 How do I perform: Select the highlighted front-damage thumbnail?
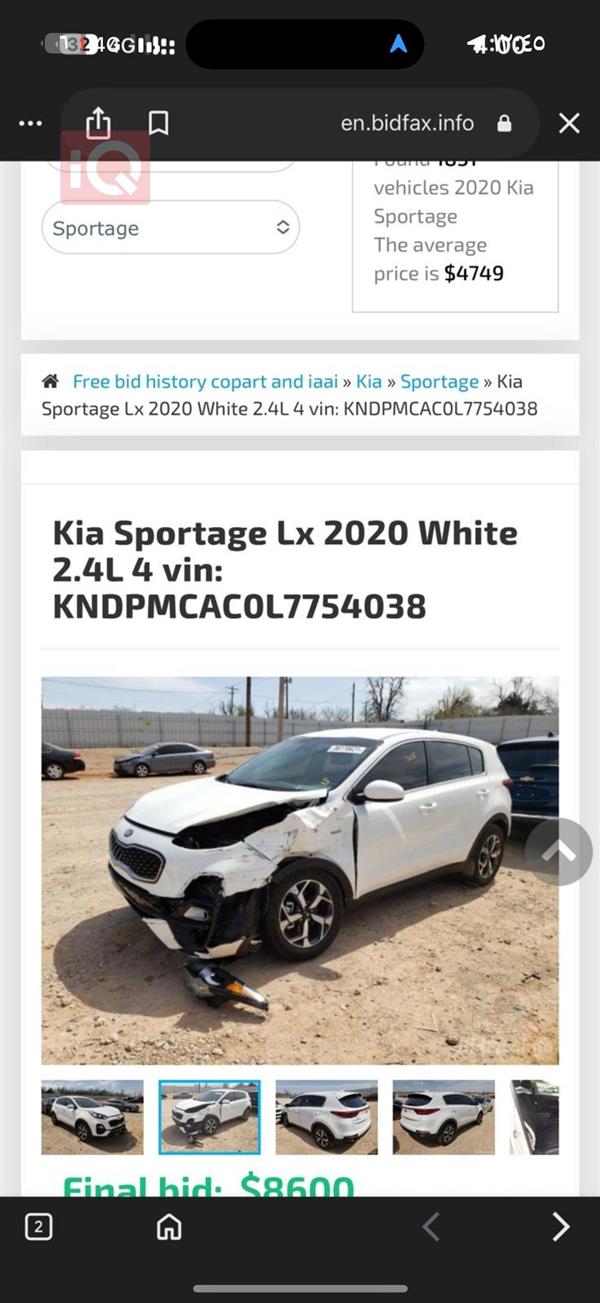point(209,1117)
